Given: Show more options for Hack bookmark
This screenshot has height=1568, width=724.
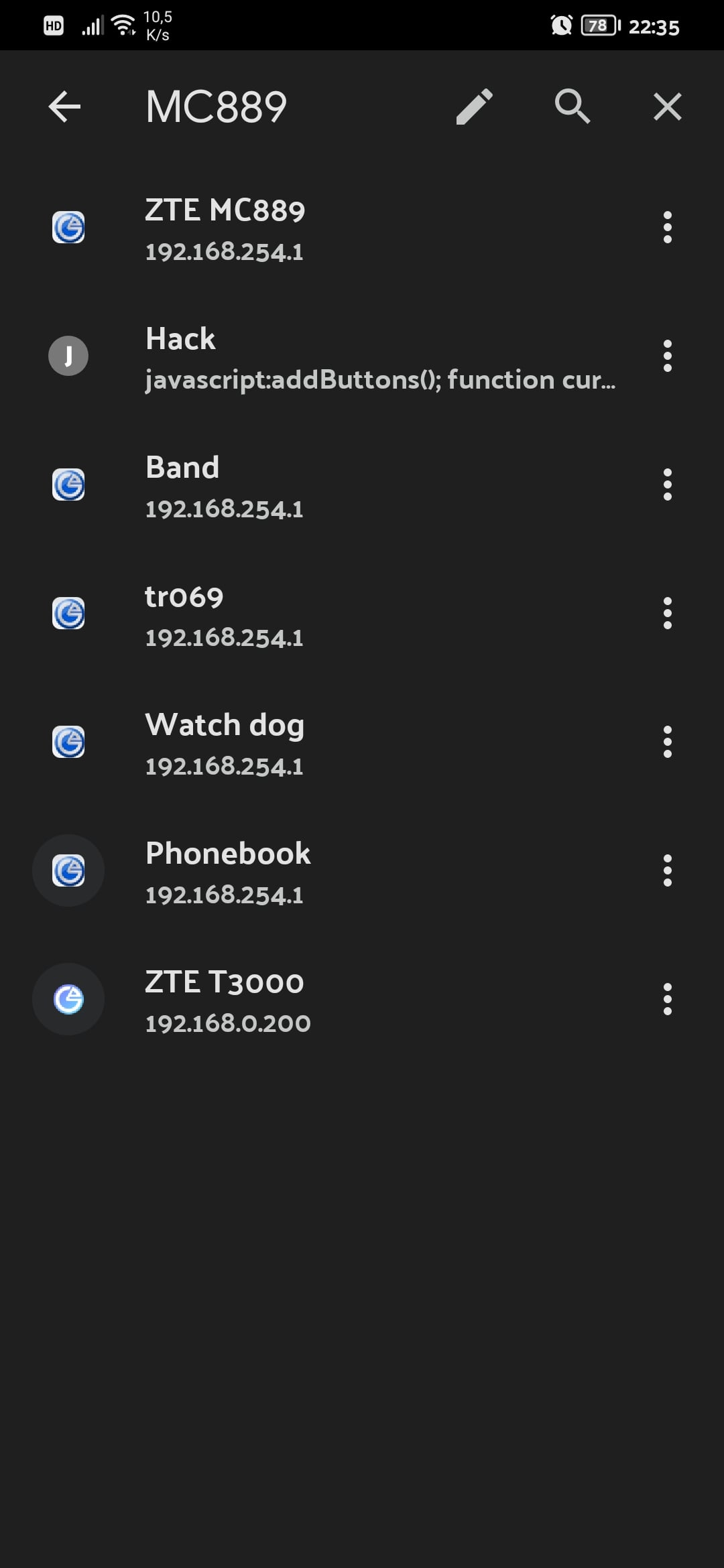Looking at the screenshot, I should tap(667, 356).
